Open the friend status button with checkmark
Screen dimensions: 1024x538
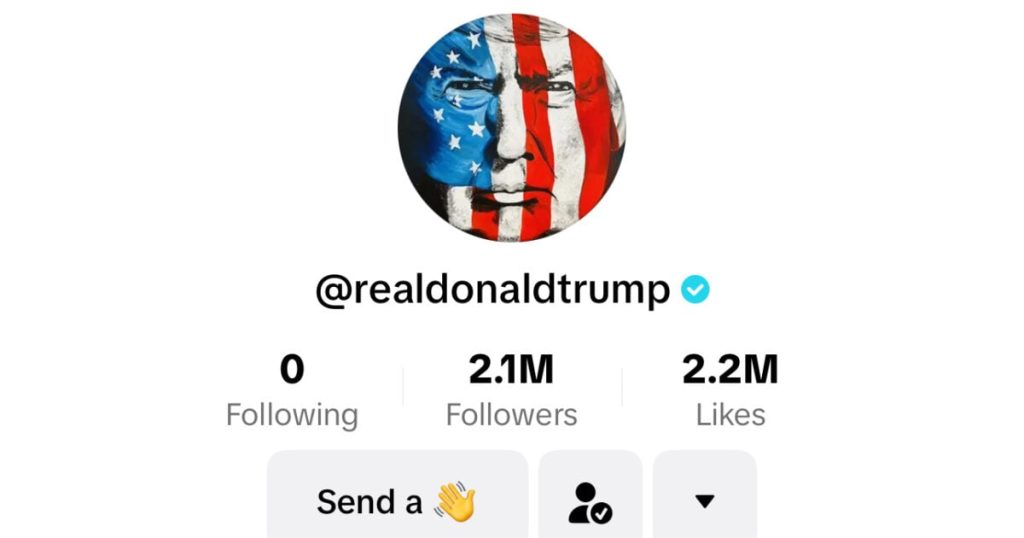click(590, 500)
